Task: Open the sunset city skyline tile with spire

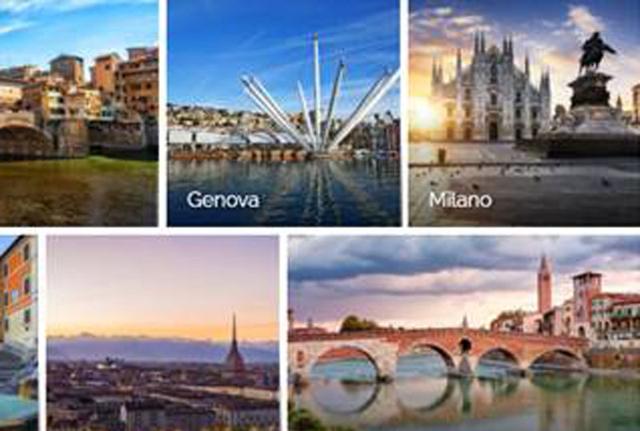Action: pyautogui.click(x=163, y=333)
